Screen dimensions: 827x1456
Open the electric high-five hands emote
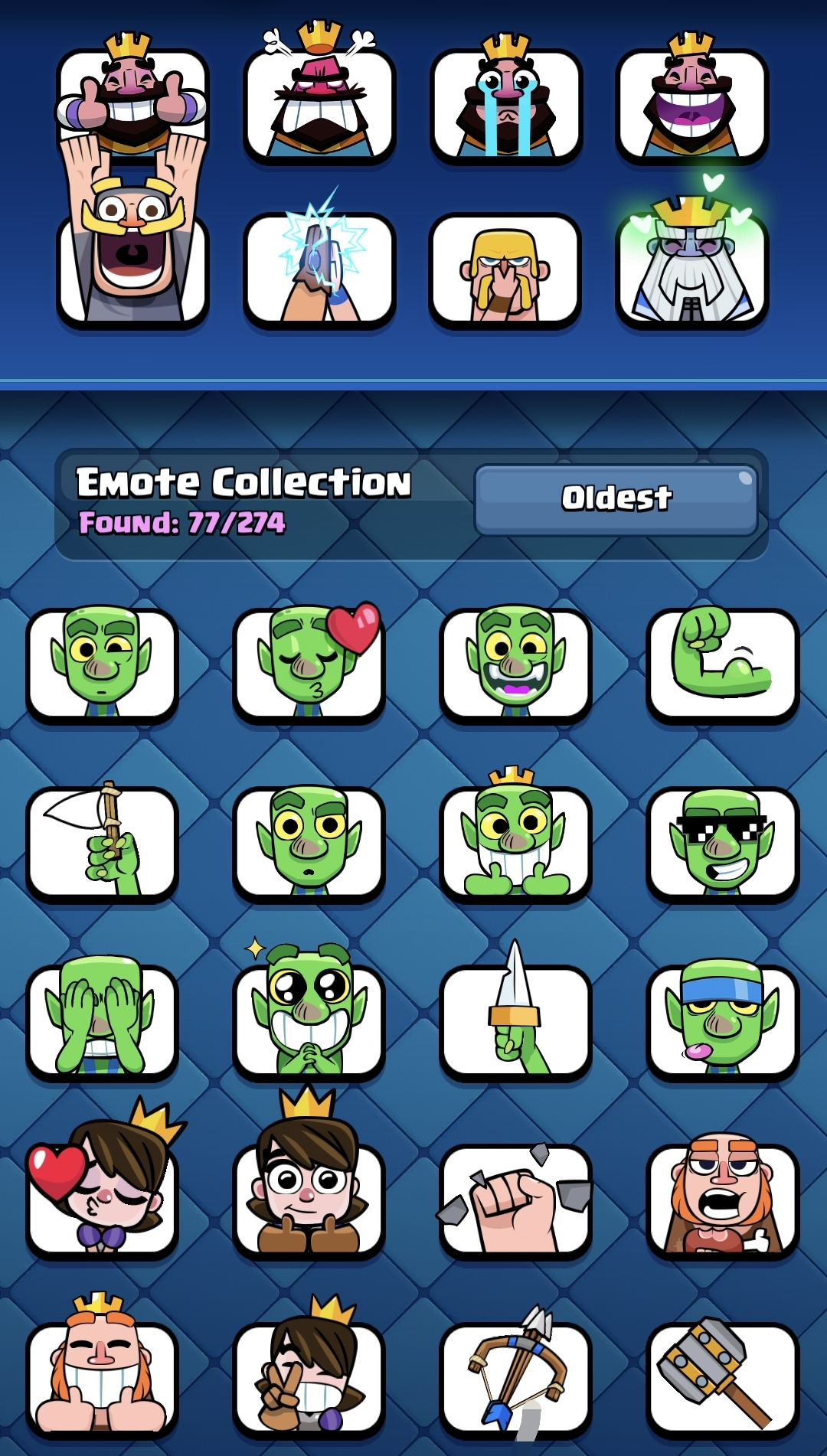pos(319,270)
